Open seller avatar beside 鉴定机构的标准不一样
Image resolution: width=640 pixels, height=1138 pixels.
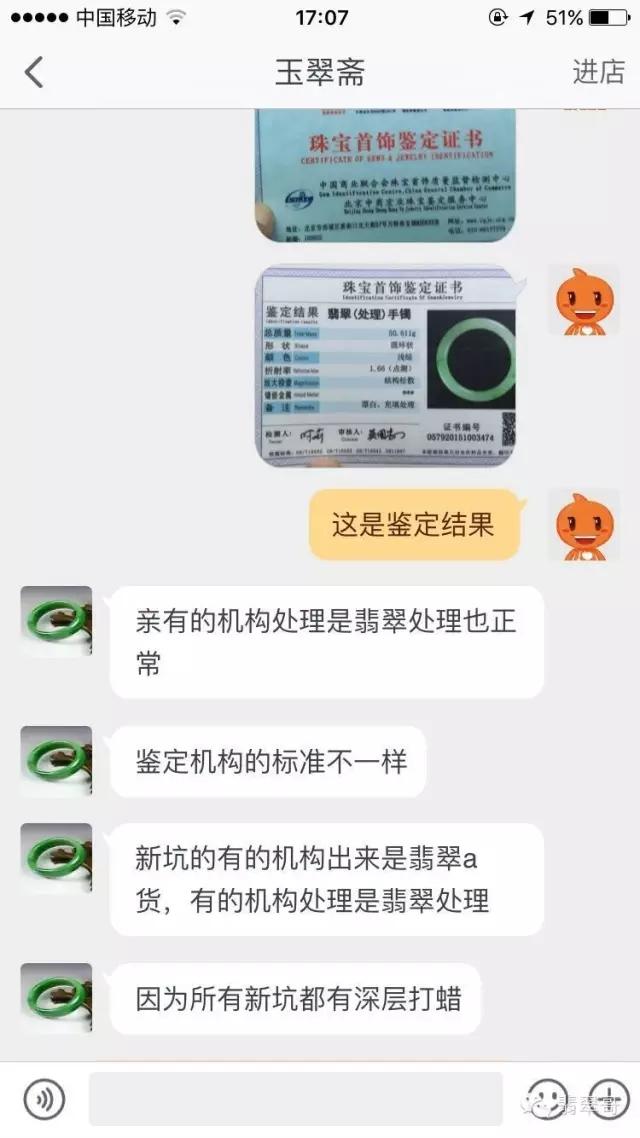tap(56, 761)
